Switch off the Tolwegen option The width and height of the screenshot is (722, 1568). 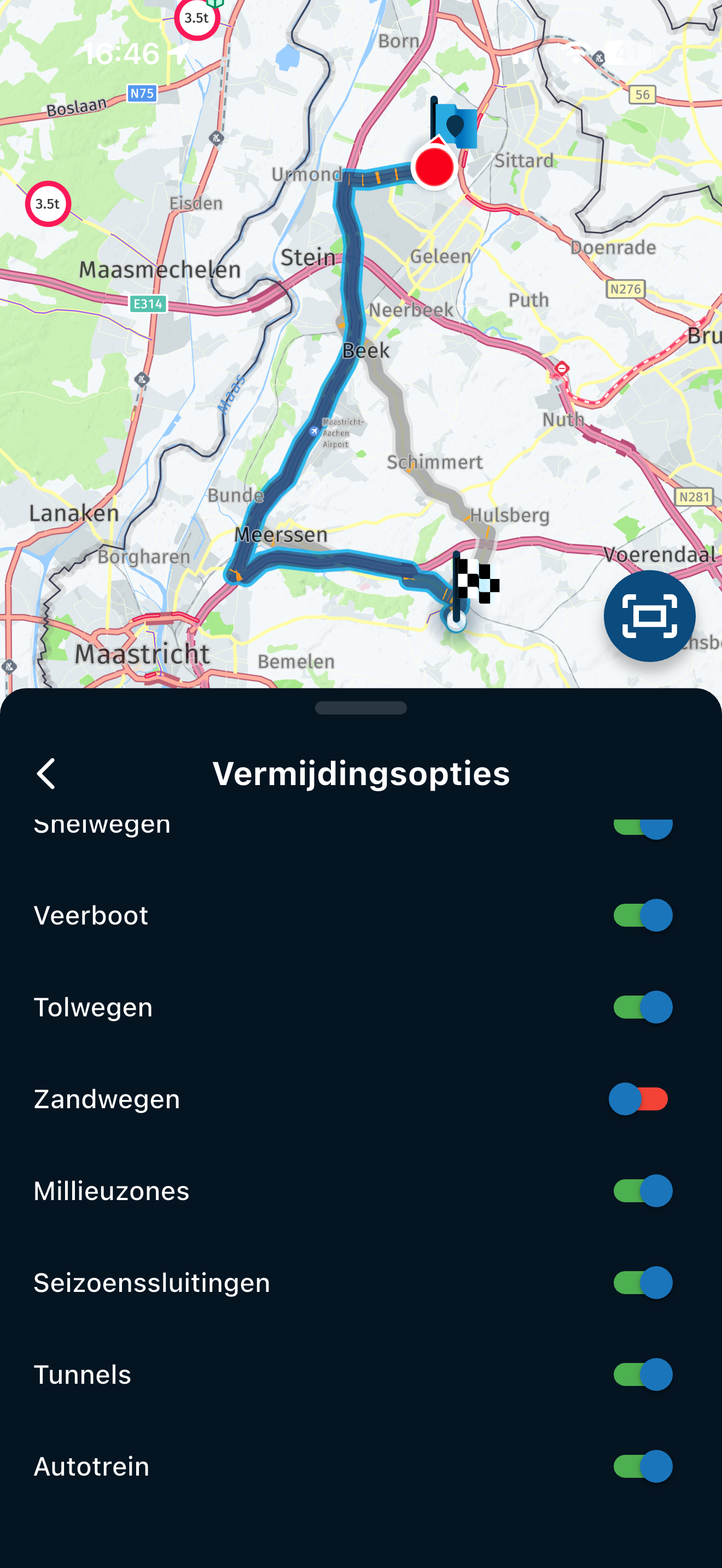pos(642,1007)
